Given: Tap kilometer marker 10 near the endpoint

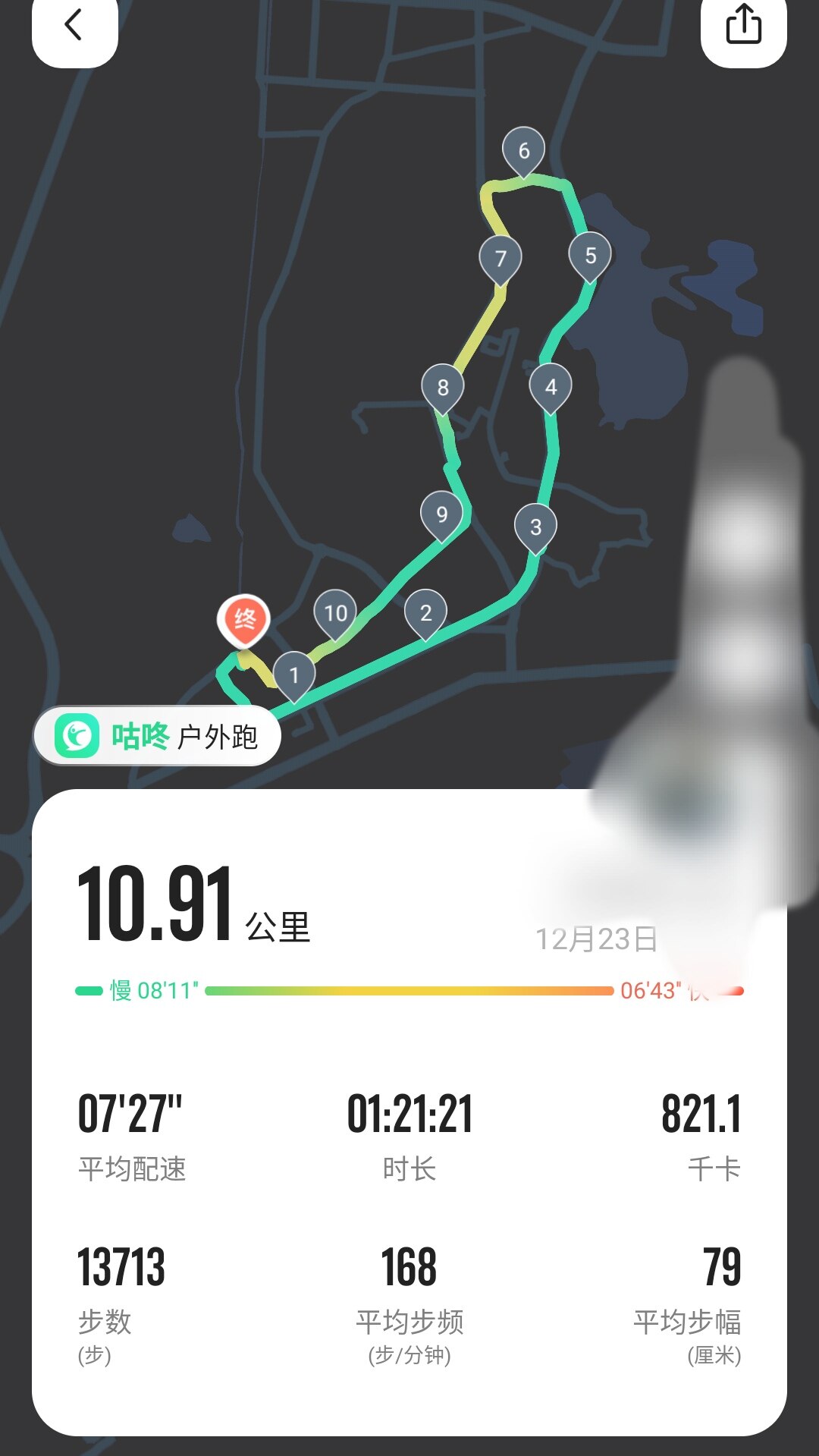Looking at the screenshot, I should pyautogui.click(x=334, y=611).
